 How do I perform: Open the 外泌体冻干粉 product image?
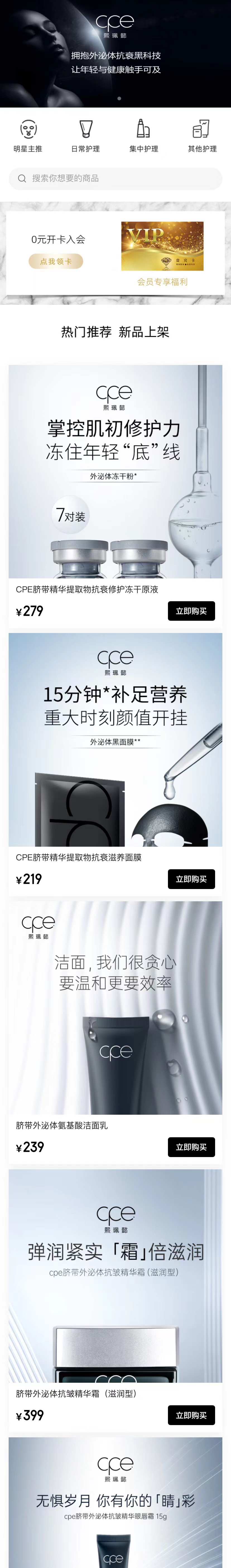click(115, 472)
